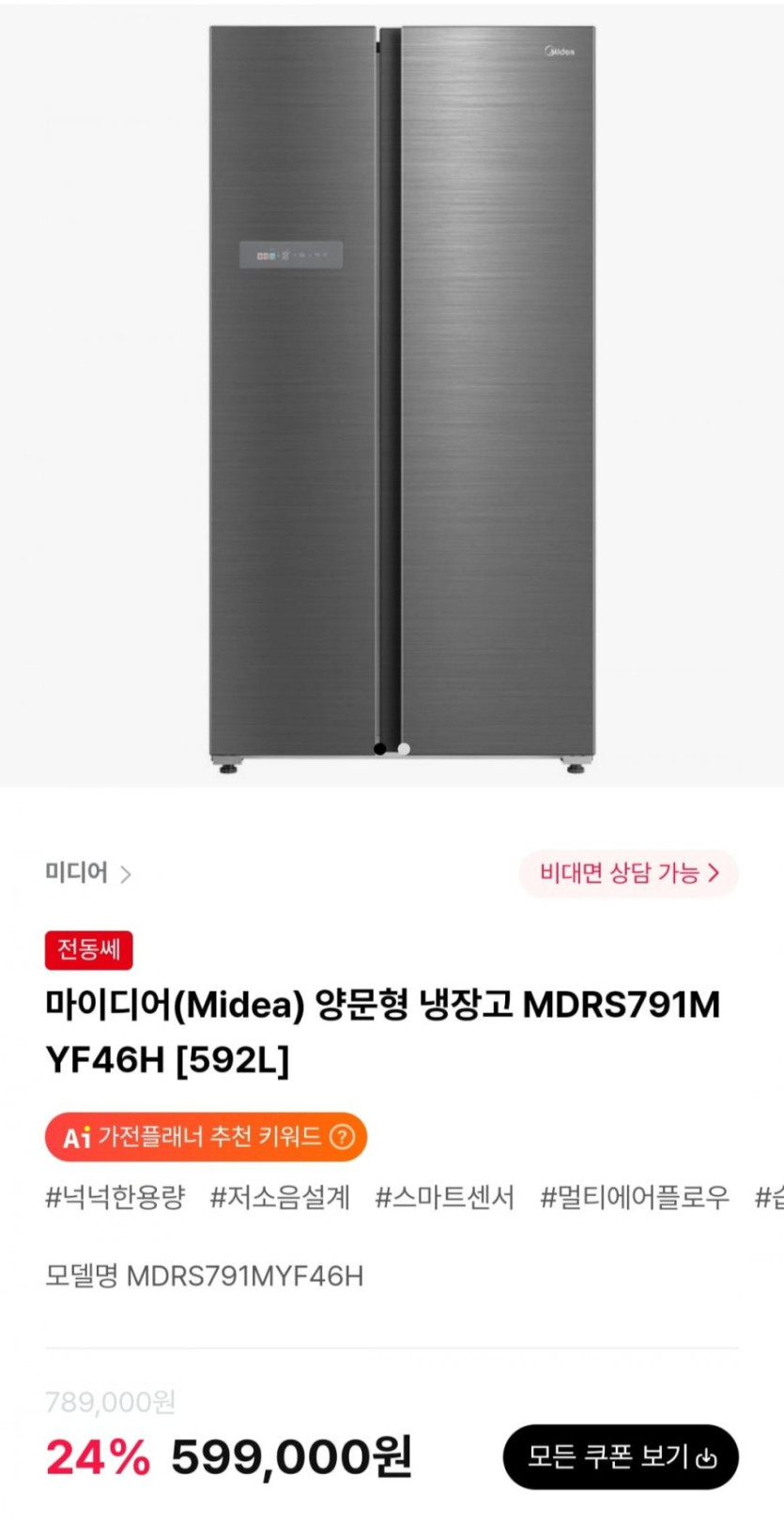Open the Midea refrigerator product image

pyautogui.click(x=402, y=394)
